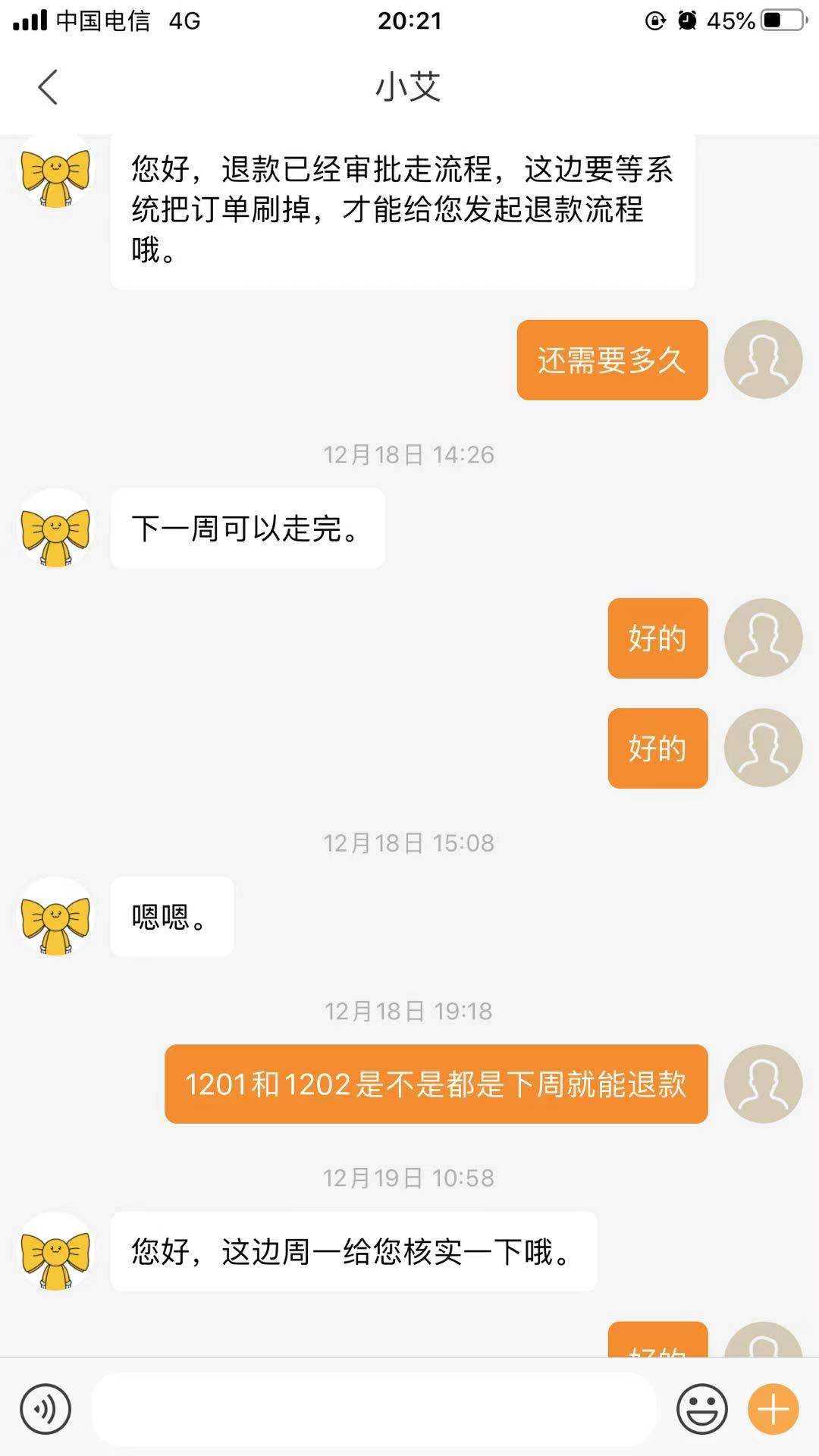Go back from the 小艾 chat
Image resolution: width=819 pixels, height=1456 pixels.
pyautogui.click(x=48, y=86)
